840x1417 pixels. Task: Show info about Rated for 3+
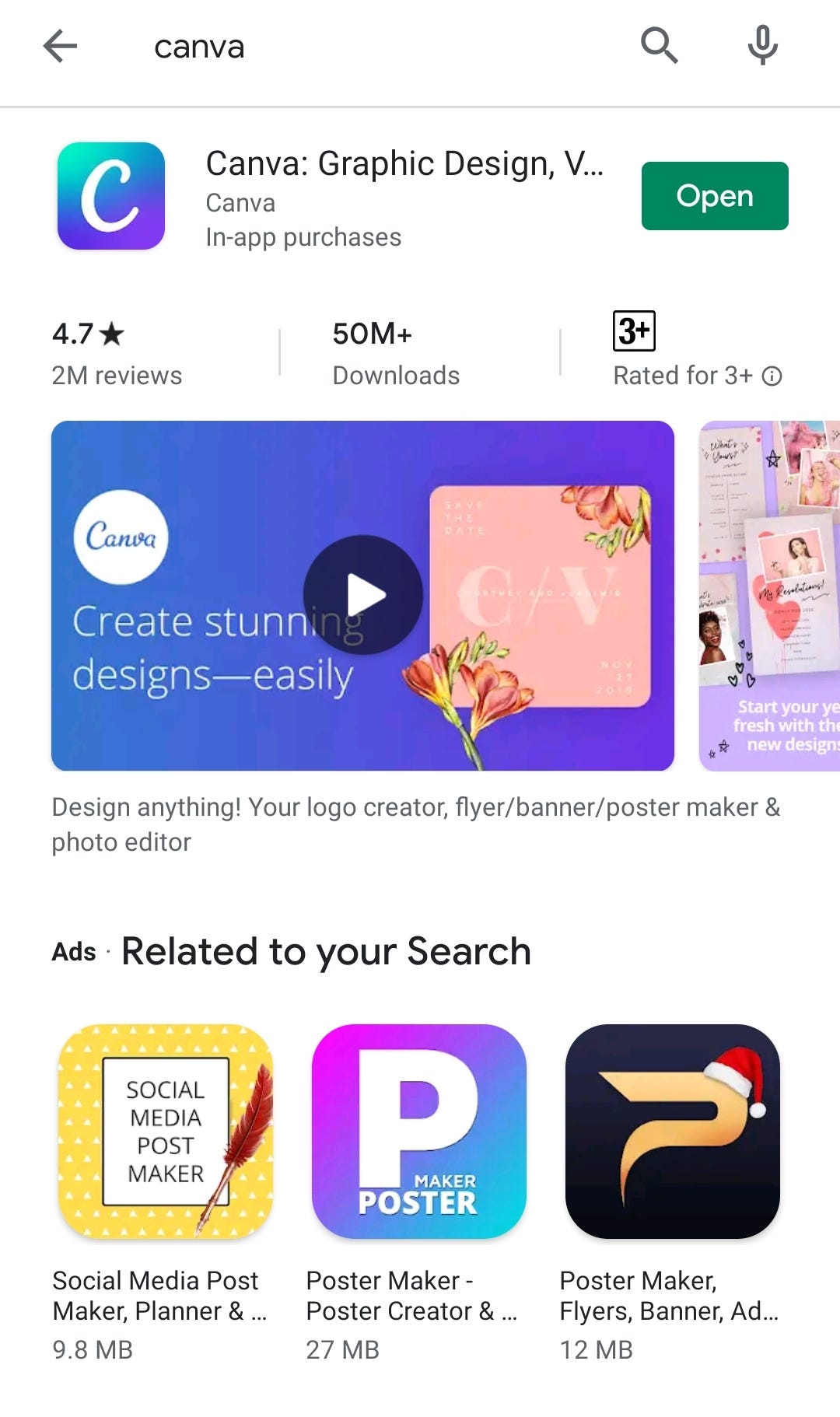772,376
